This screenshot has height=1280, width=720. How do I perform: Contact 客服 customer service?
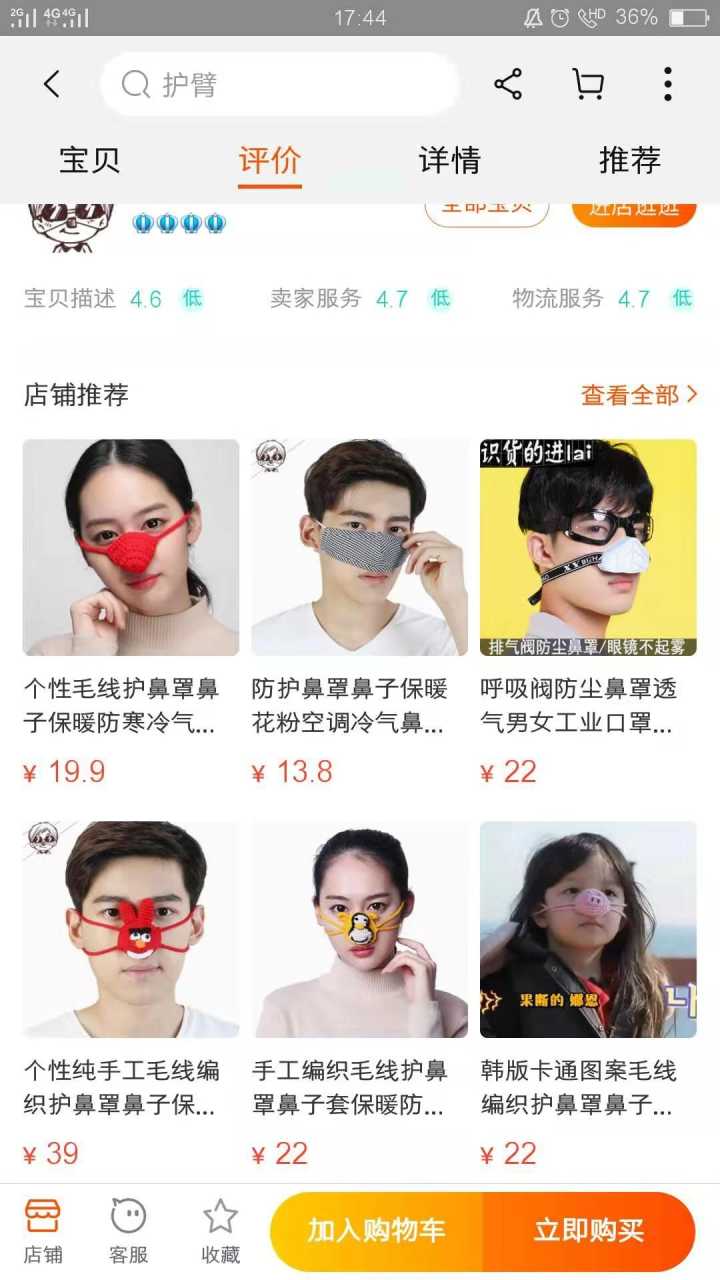129,1232
